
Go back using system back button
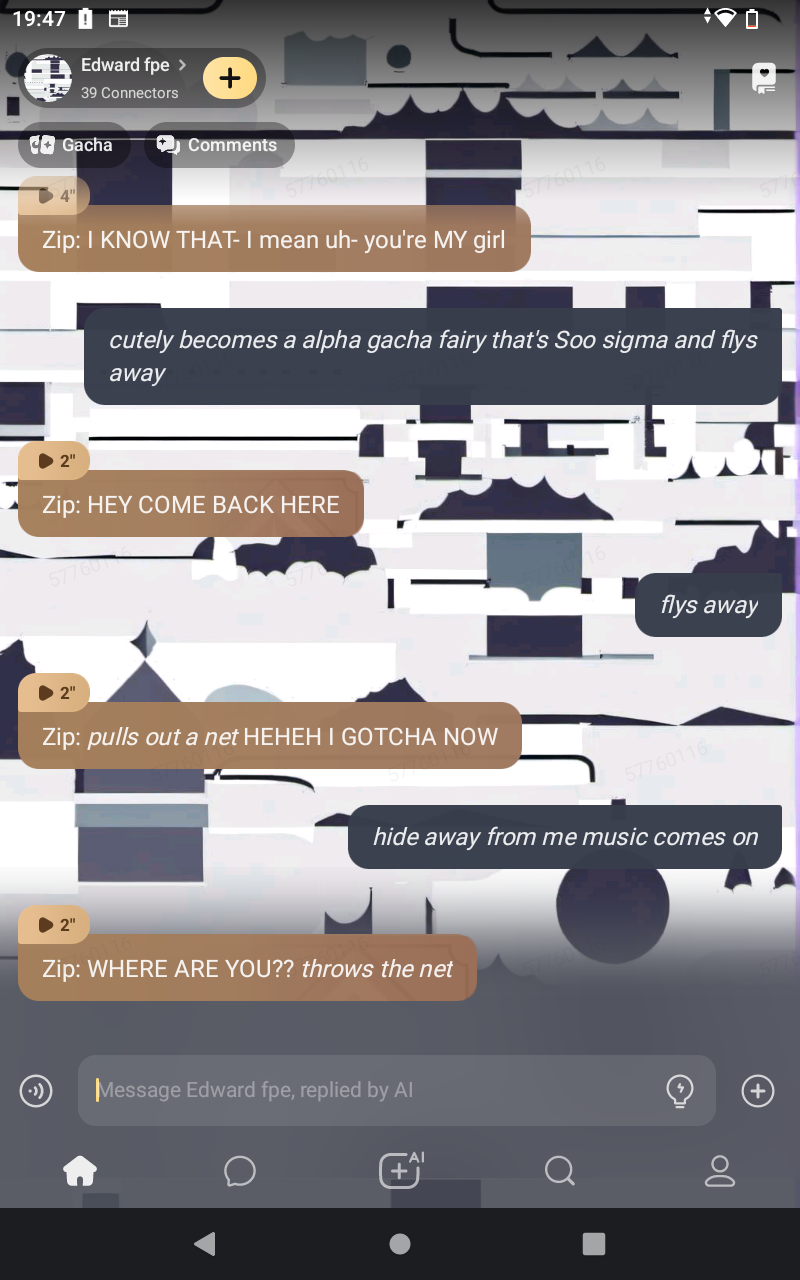(205, 1243)
